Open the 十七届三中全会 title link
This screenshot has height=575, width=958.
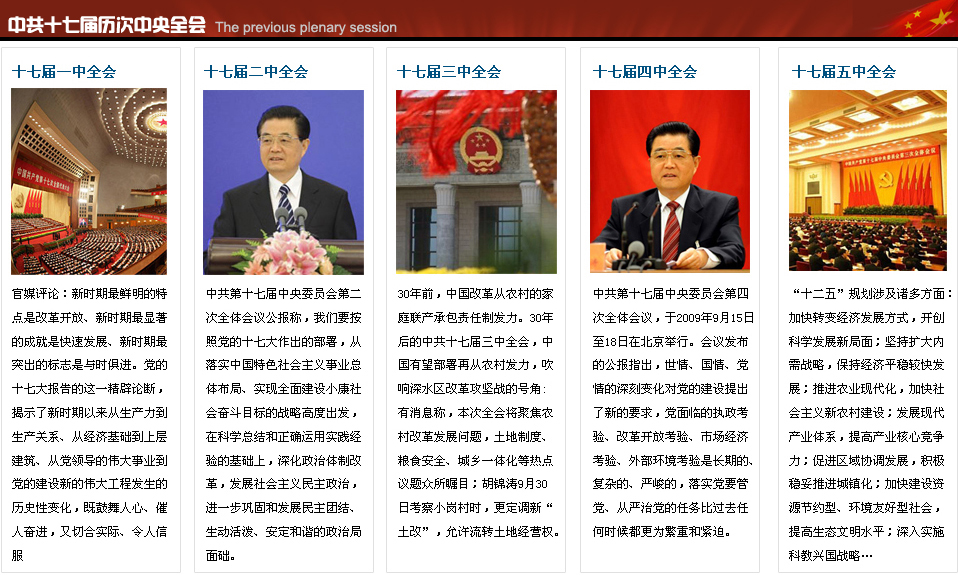(x=449, y=72)
